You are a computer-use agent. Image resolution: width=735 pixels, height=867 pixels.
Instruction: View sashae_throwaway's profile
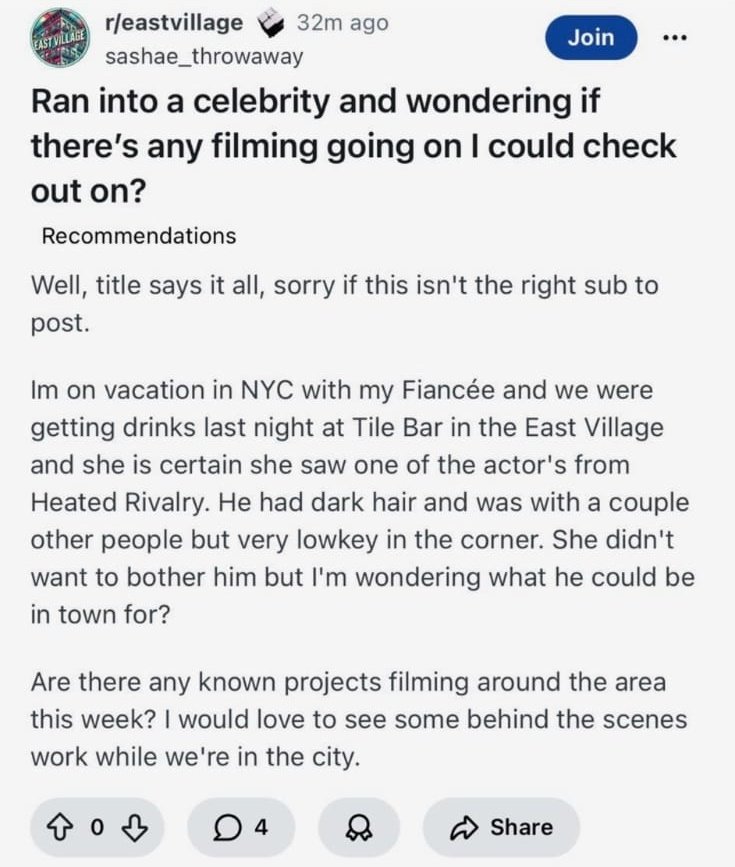tap(204, 56)
